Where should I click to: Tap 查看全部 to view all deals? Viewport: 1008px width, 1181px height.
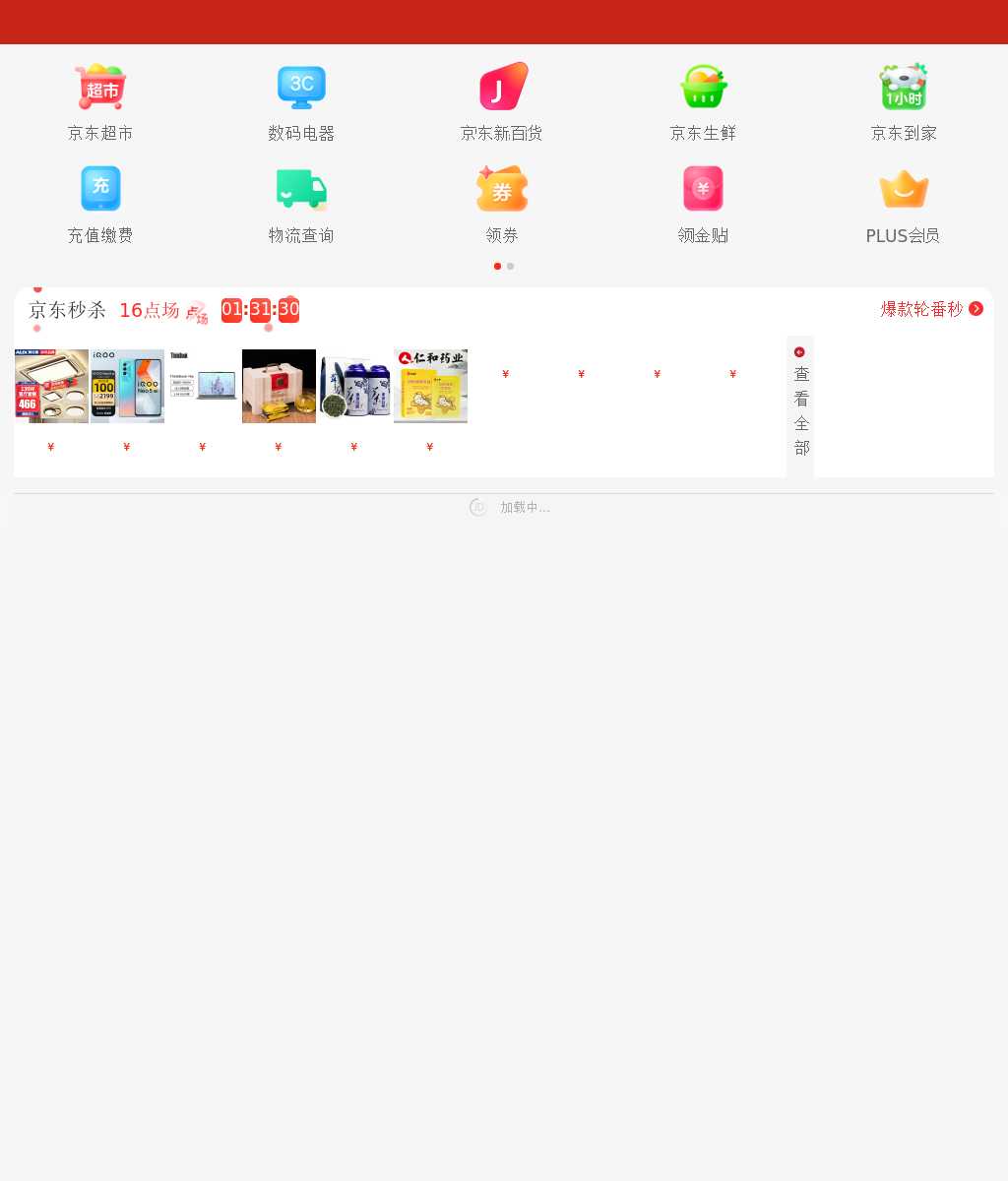tap(801, 405)
